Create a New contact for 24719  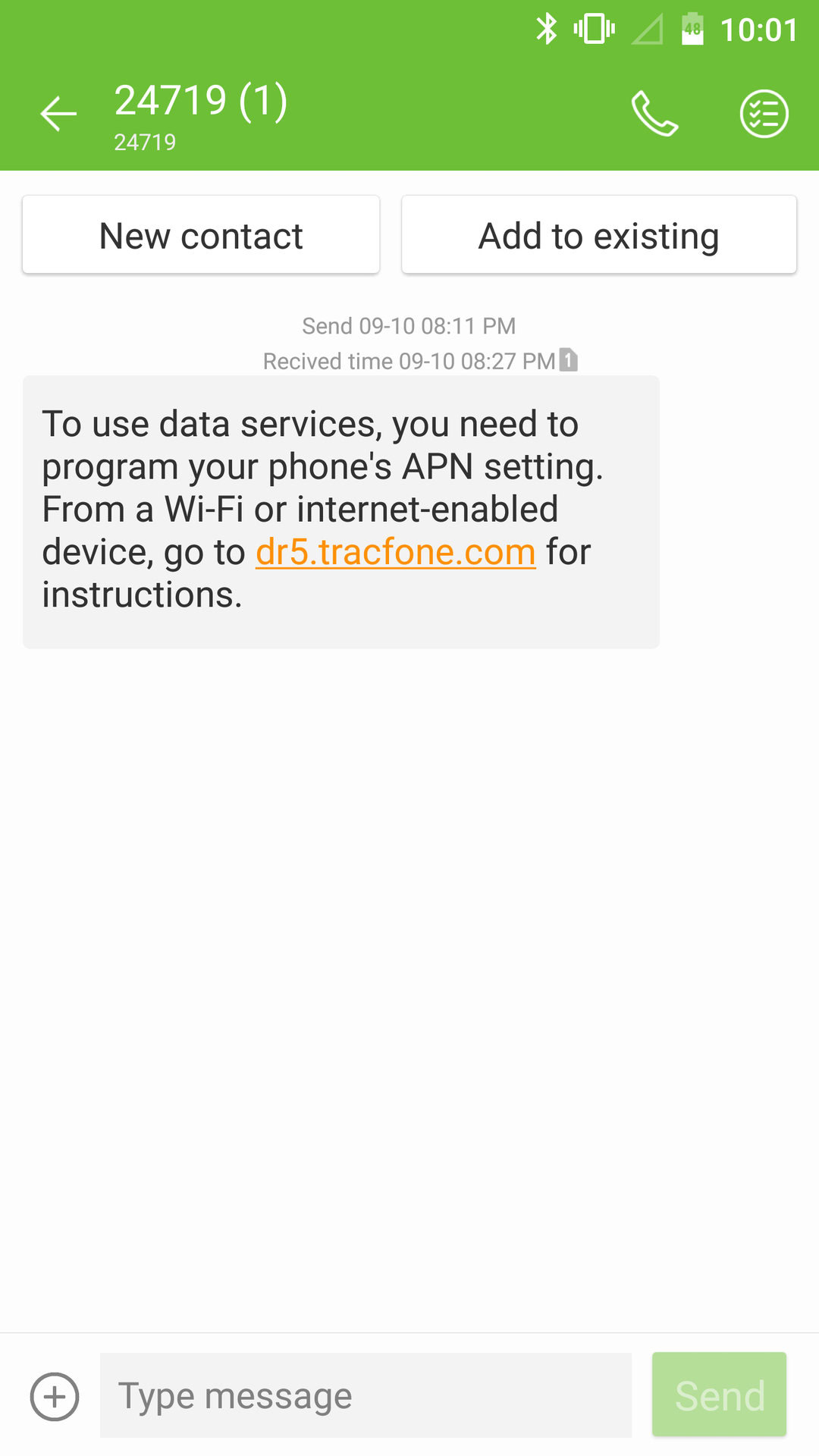[x=201, y=235]
